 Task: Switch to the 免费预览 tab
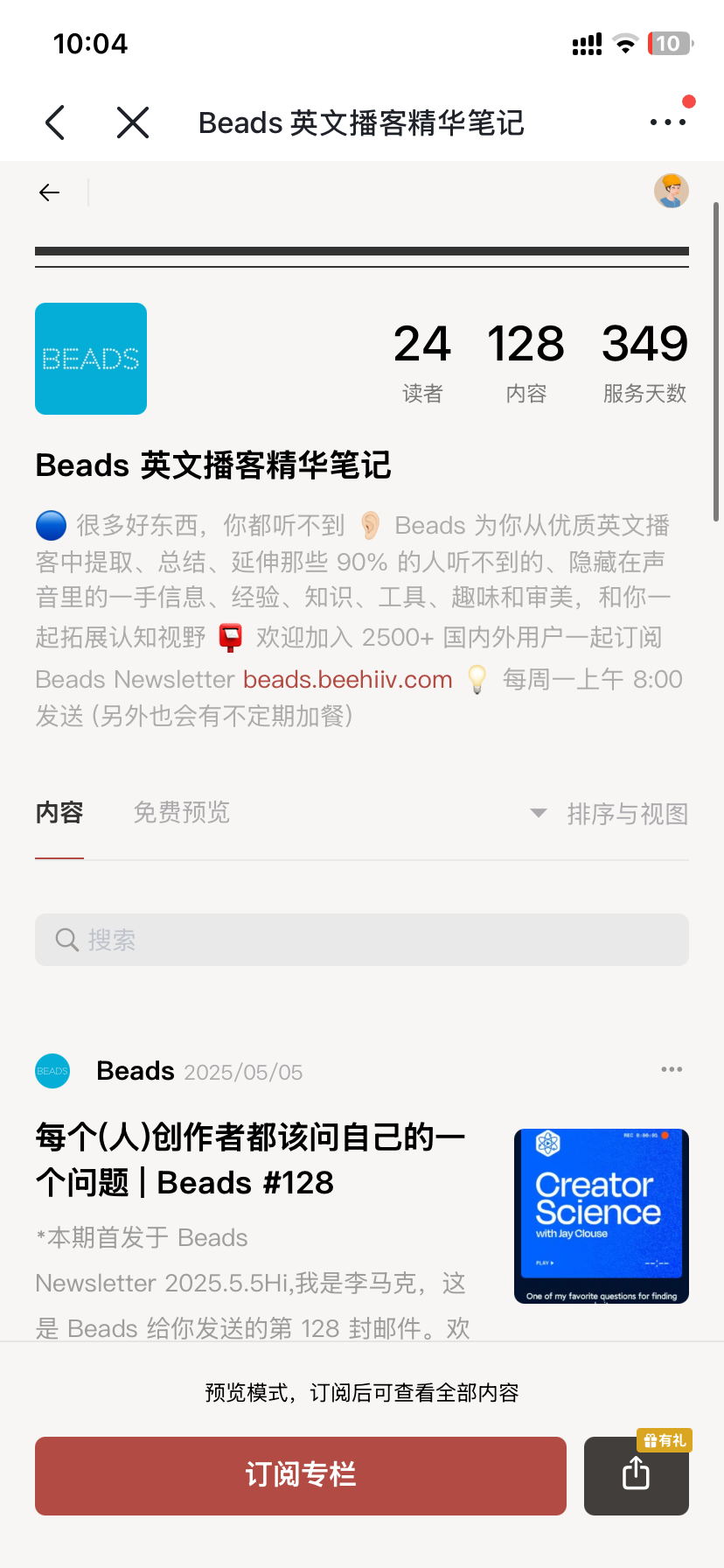(182, 813)
